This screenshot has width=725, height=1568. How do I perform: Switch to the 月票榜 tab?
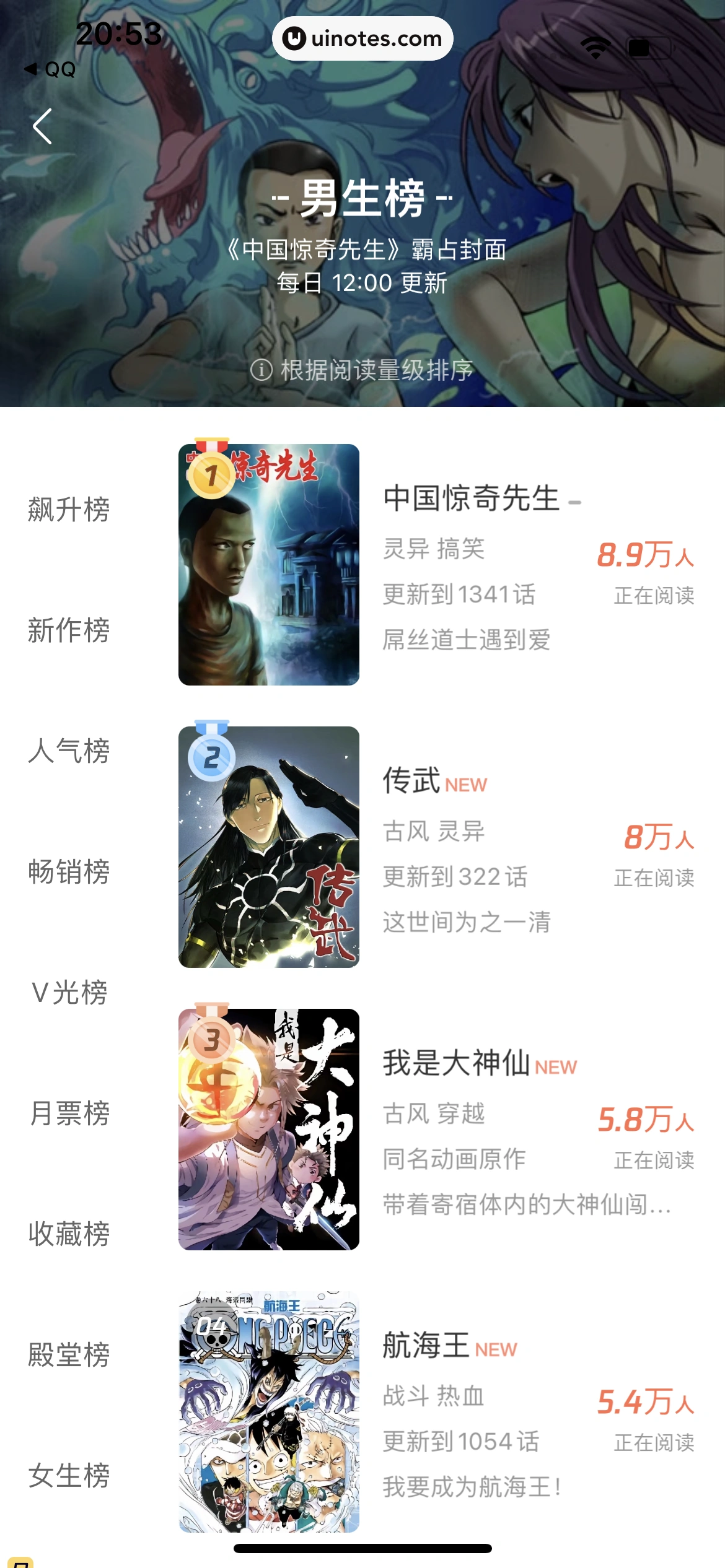click(x=68, y=1113)
